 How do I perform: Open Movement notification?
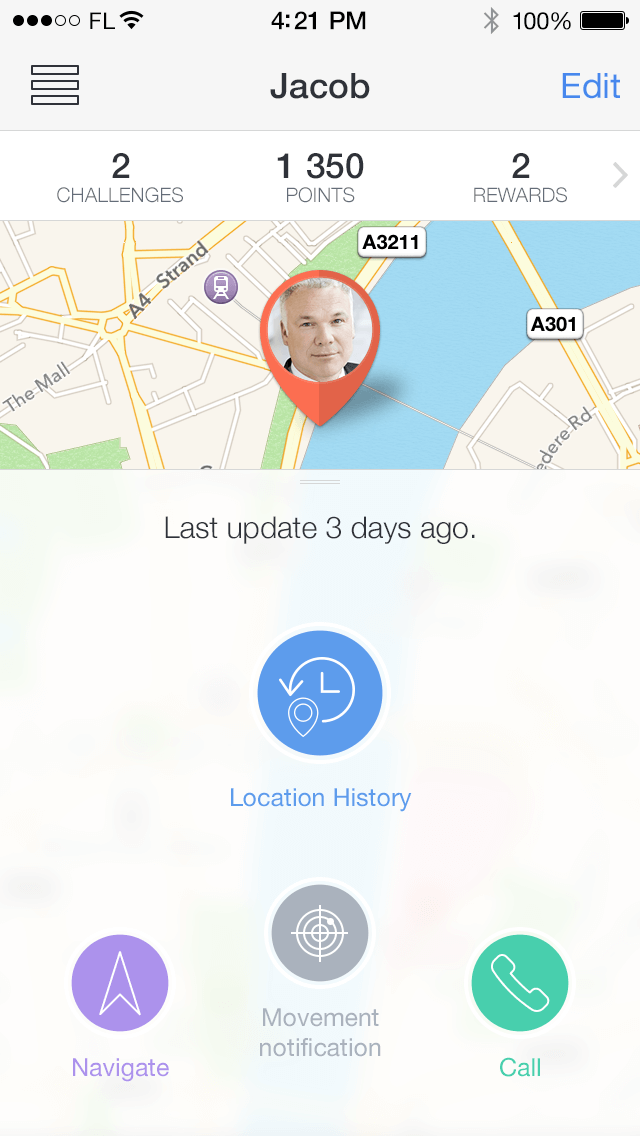coord(320,934)
